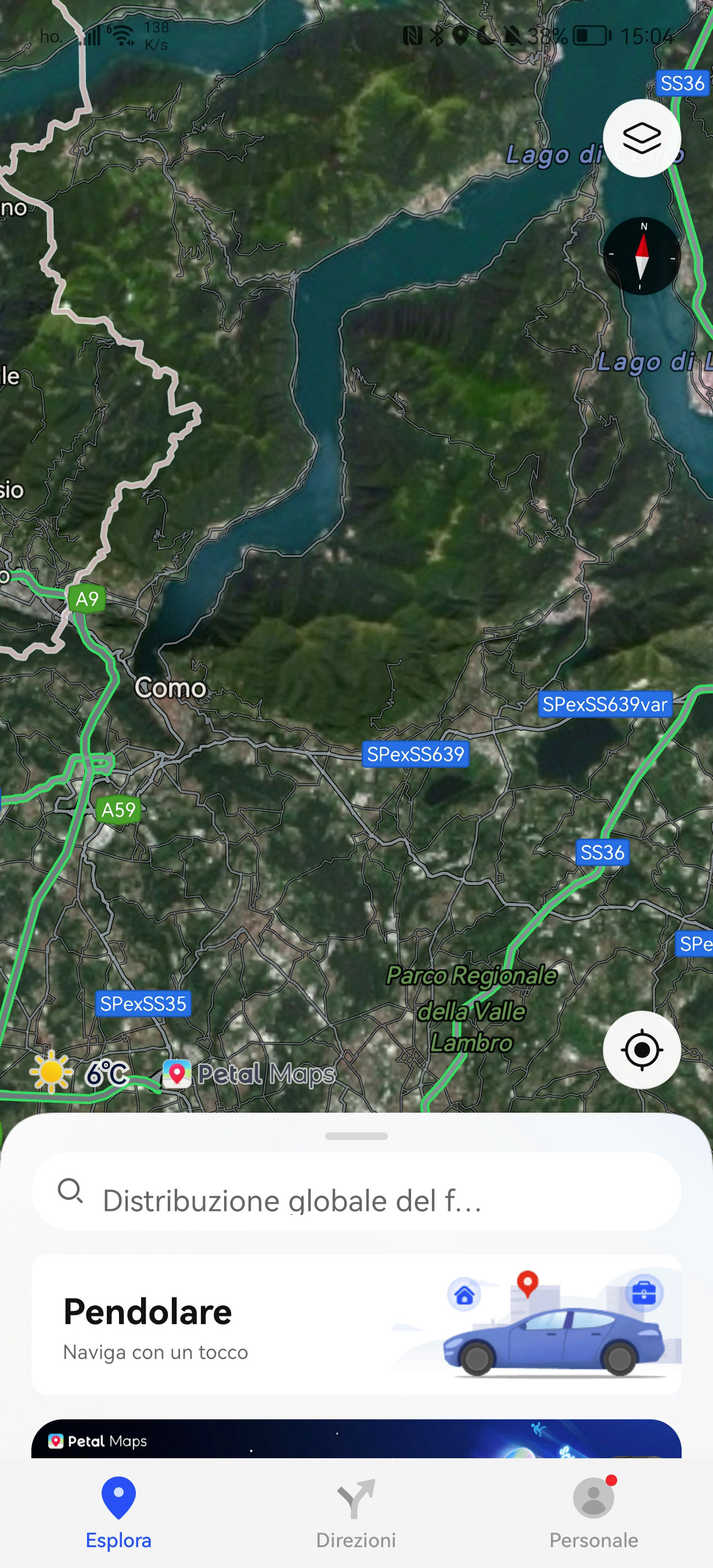Switch to the Personale tab

pyautogui.click(x=593, y=1514)
